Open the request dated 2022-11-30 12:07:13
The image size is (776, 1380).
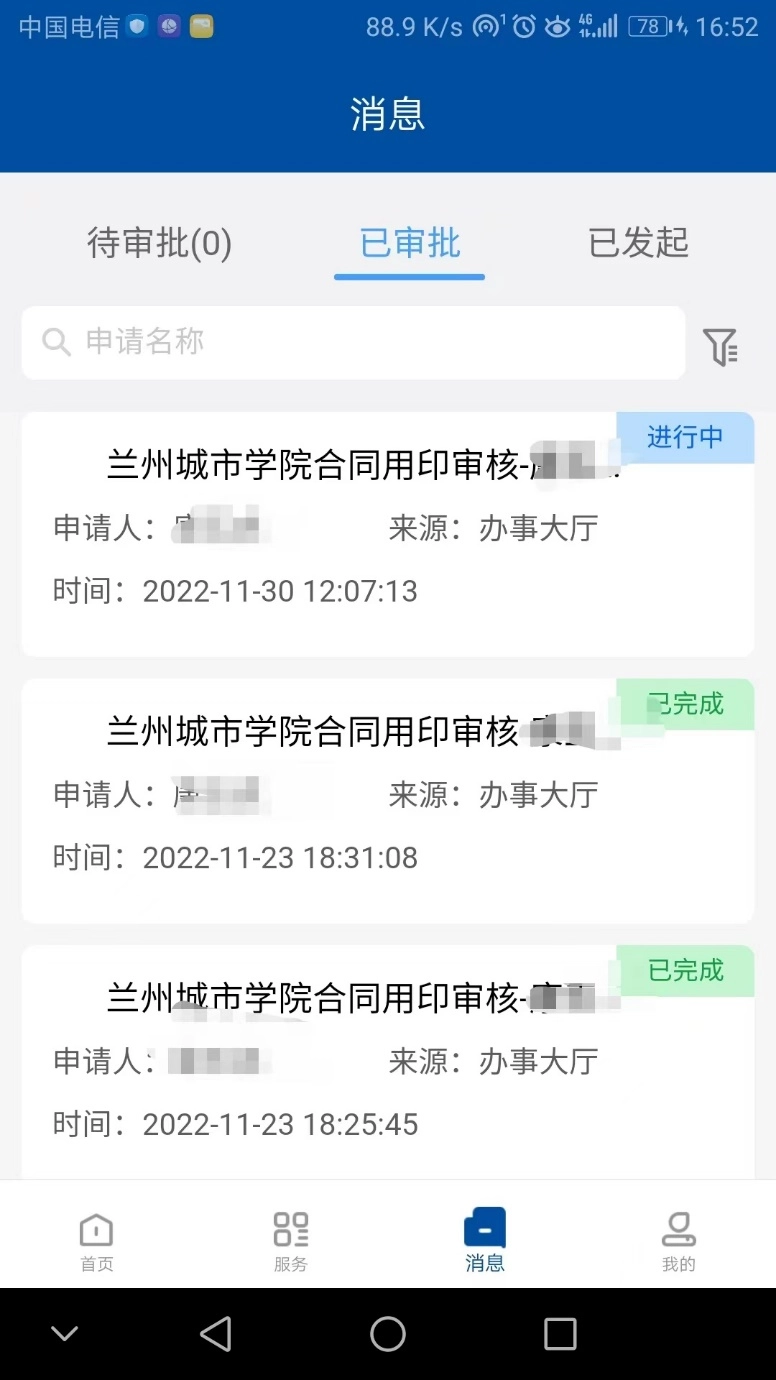pos(387,535)
